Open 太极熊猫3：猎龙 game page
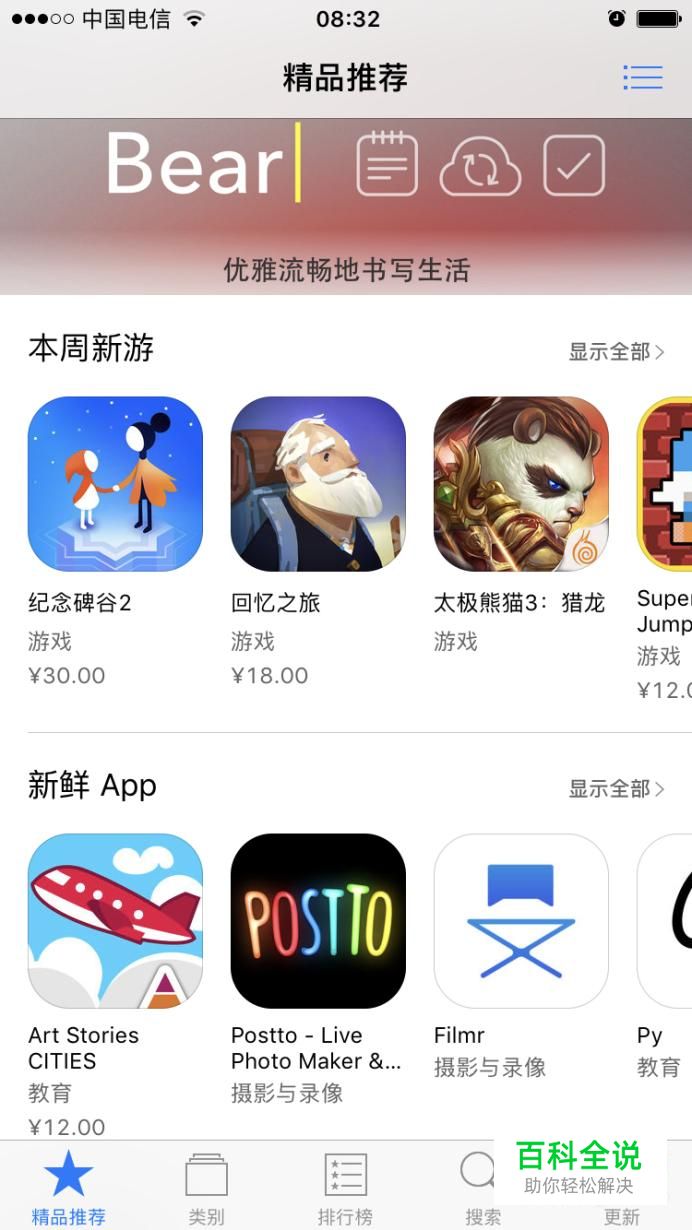The image size is (692, 1230). point(521,484)
